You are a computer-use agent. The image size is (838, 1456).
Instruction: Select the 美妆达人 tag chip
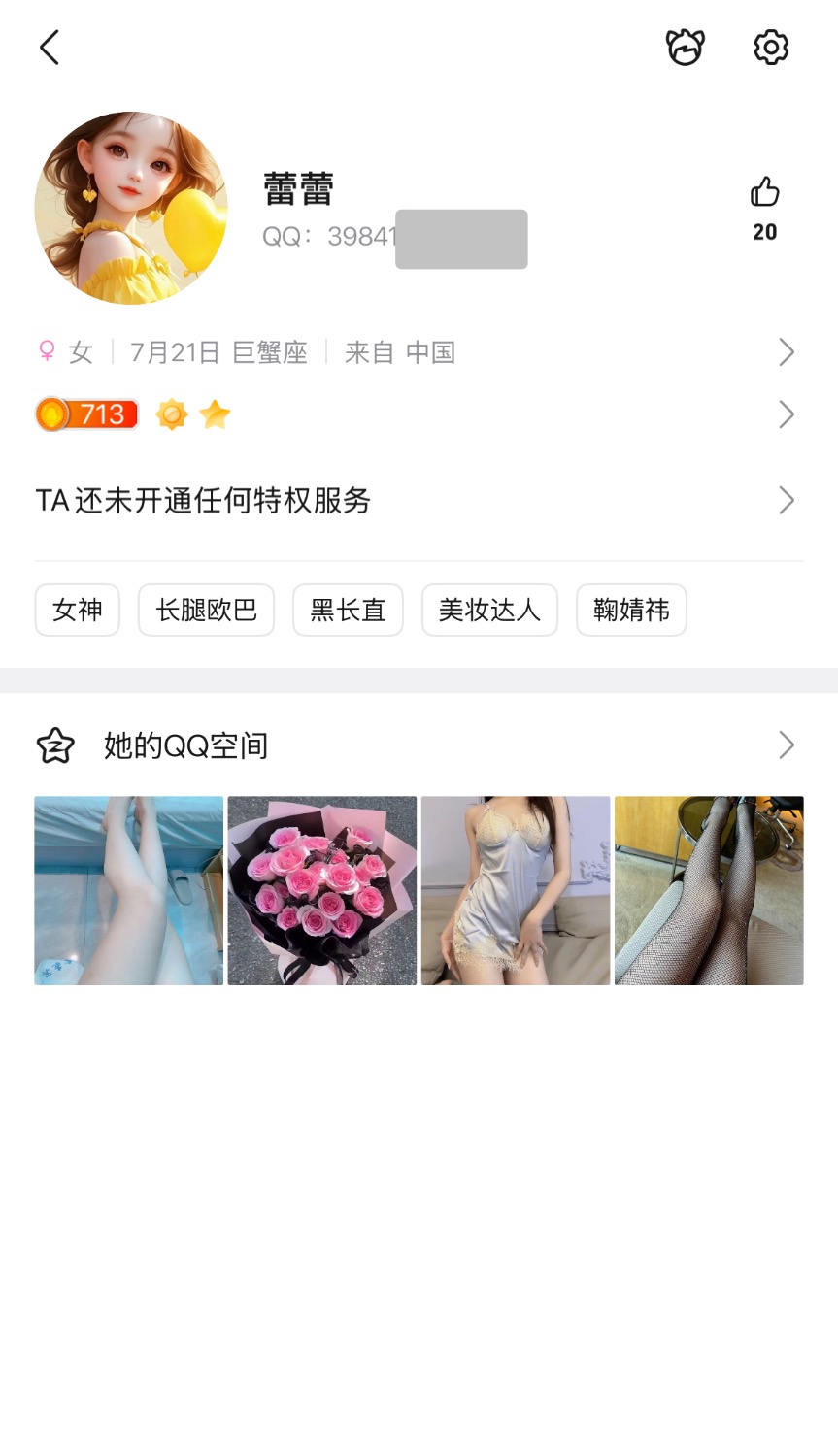(x=489, y=611)
